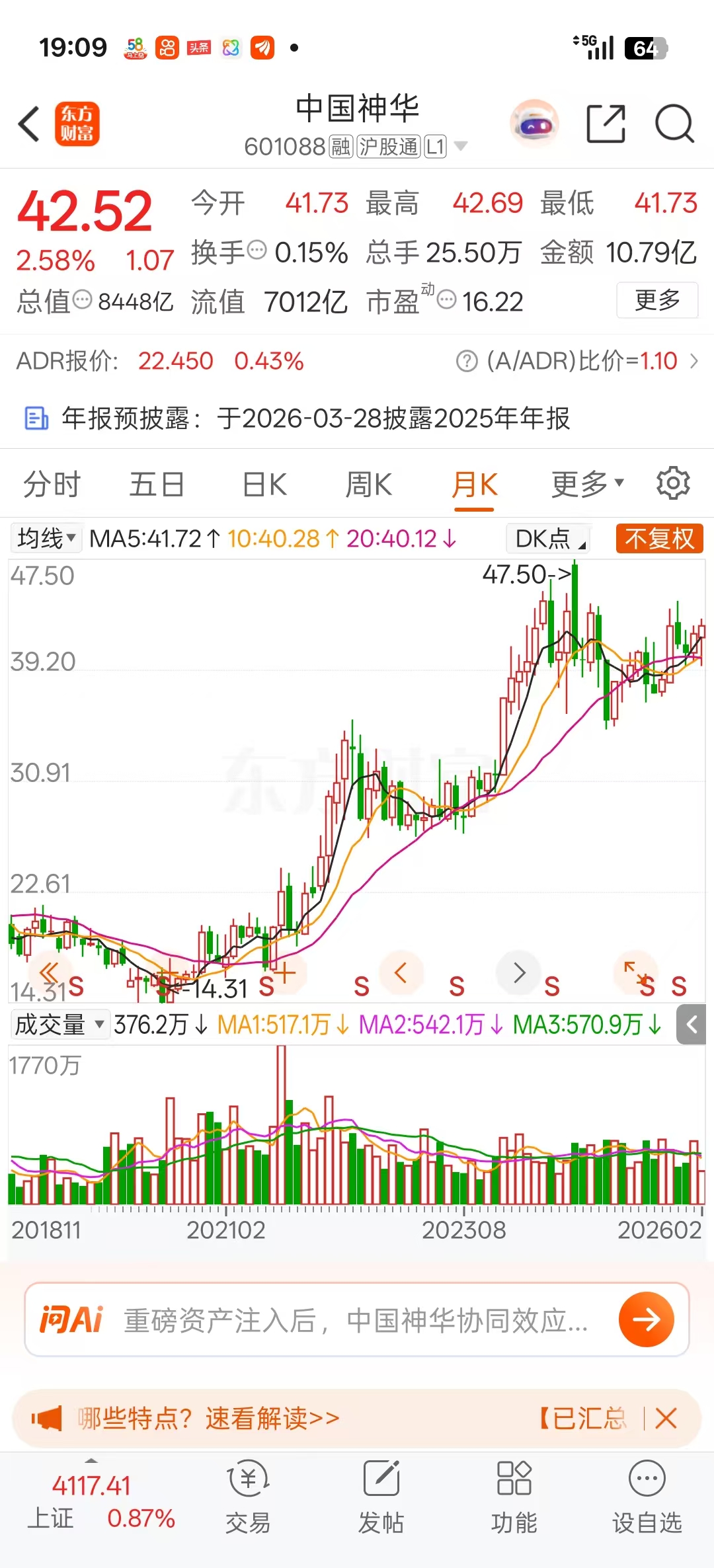Switch to the 日K chart tab

pos(264,485)
